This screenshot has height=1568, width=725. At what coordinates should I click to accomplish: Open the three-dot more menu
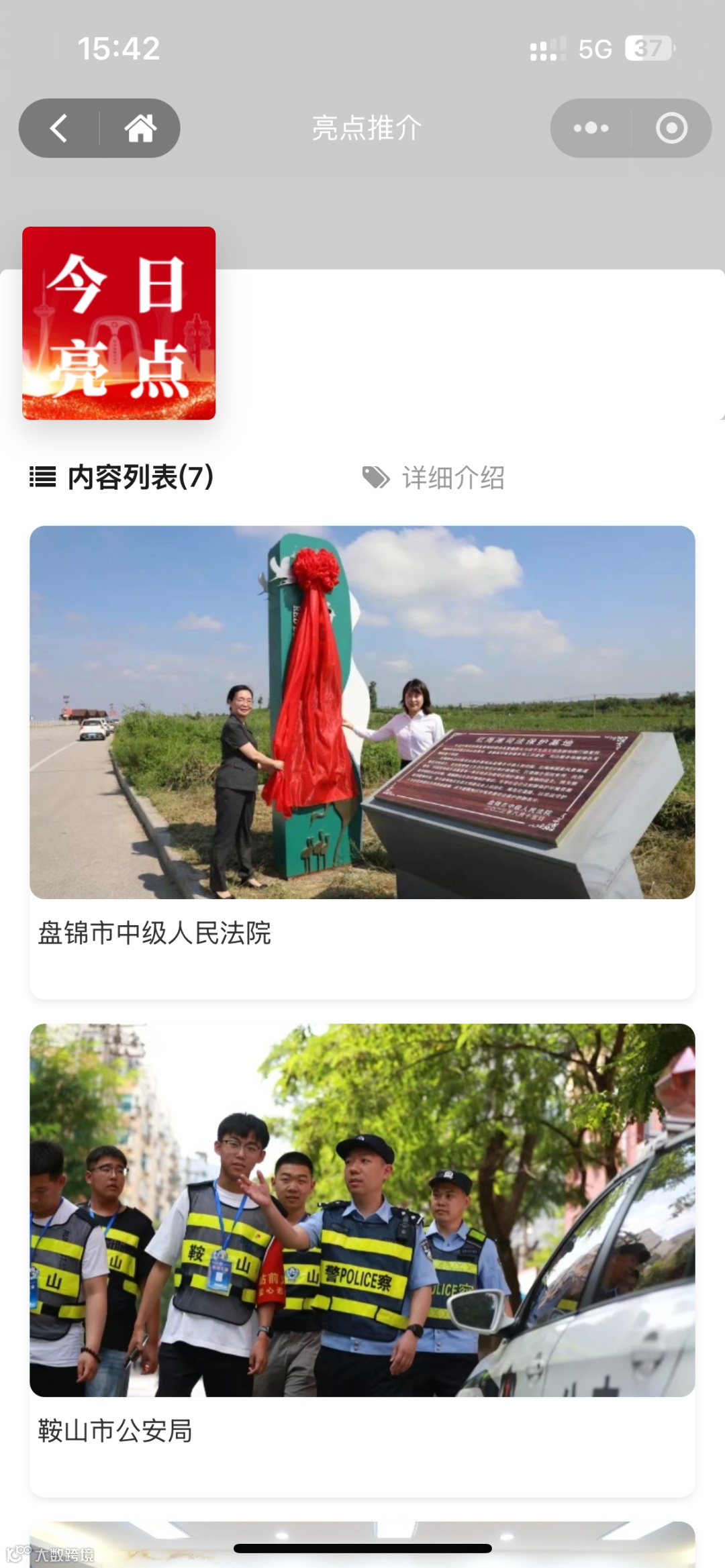591,128
